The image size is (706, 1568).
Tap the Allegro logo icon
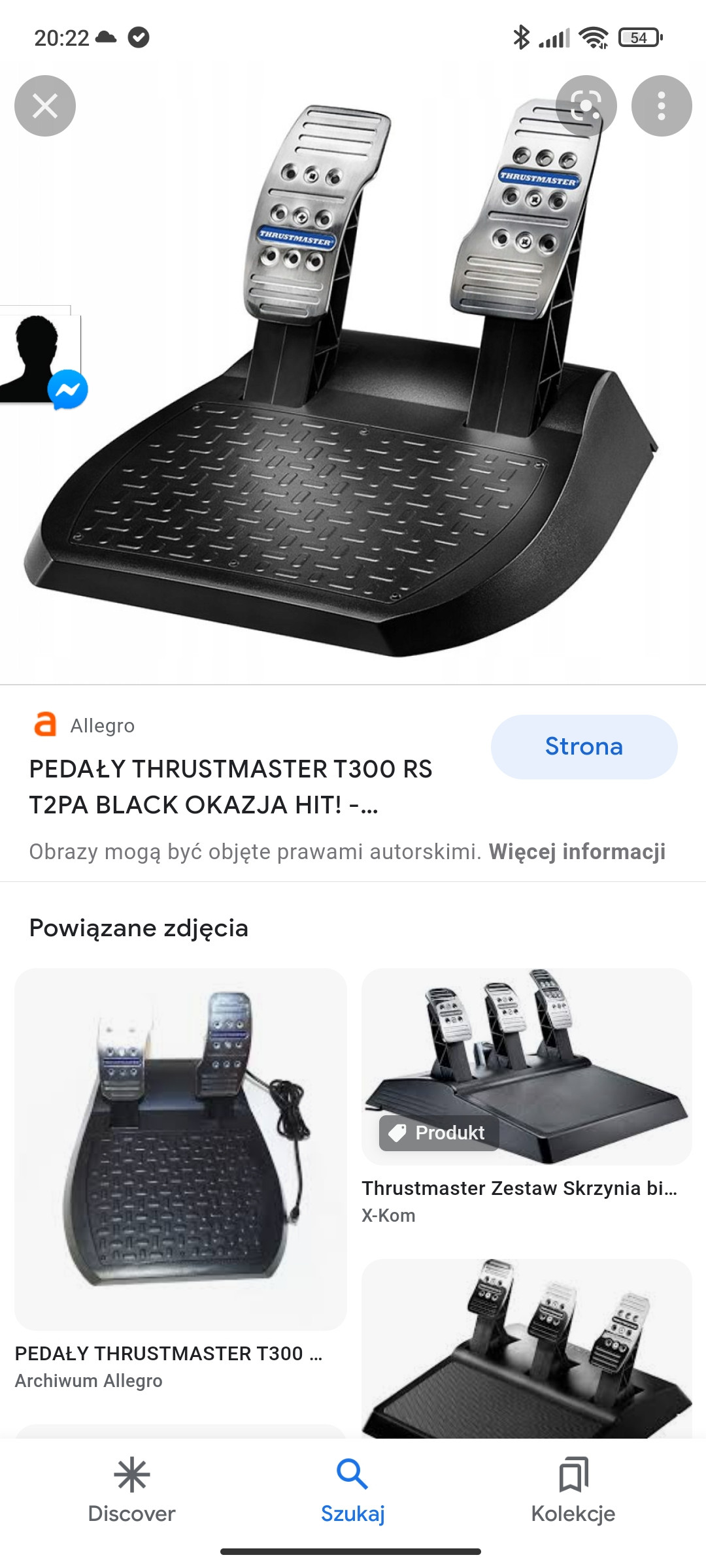coord(45,725)
